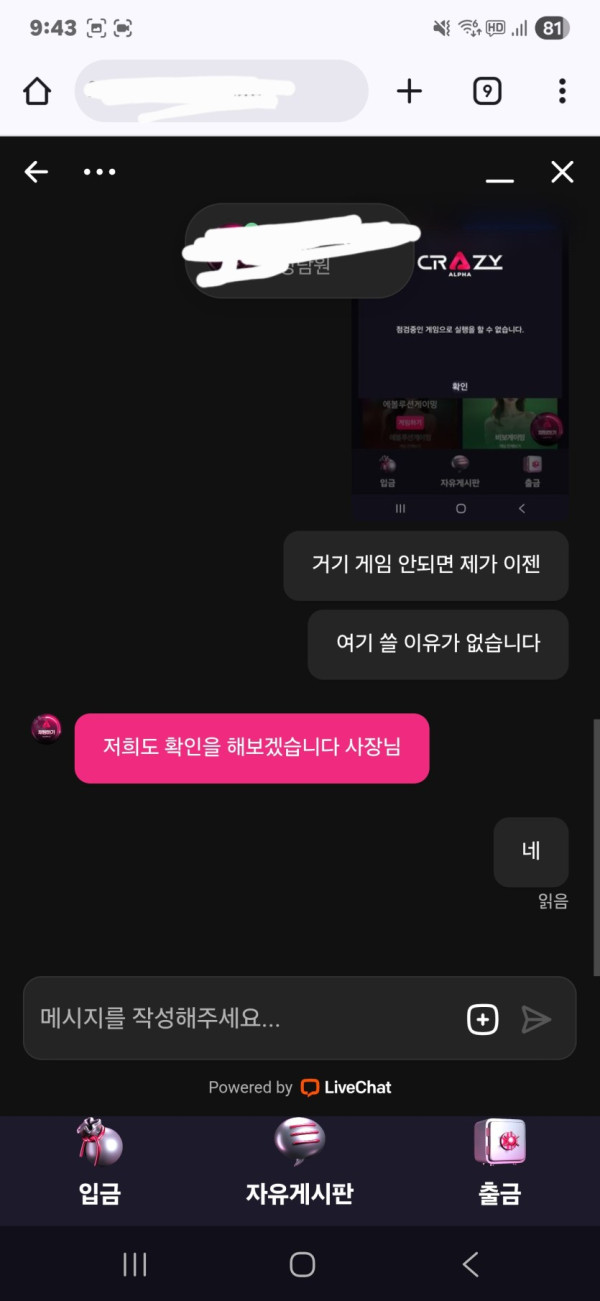Attach a file with the plus icon
Viewport: 600px width, 1301px height.
click(x=482, y=1019)
